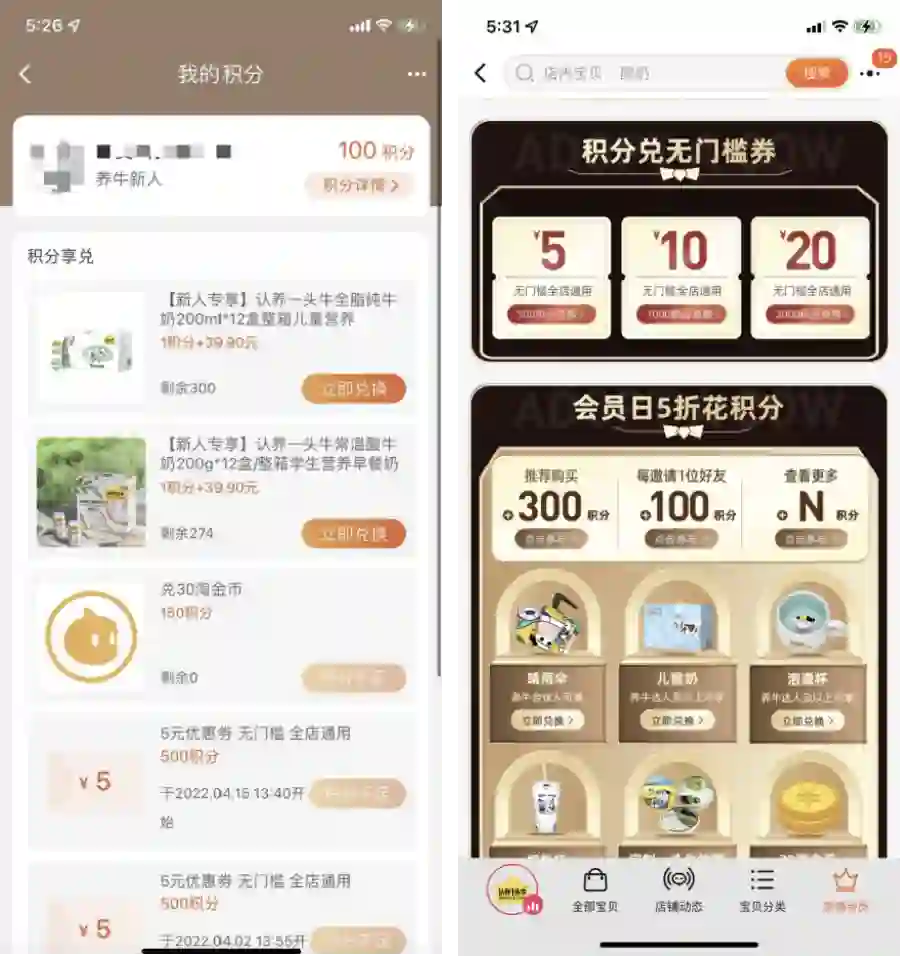Switch to the 店铺动态 tab
The height and width of the screenshot is (956, 900).
click(679, 891)
